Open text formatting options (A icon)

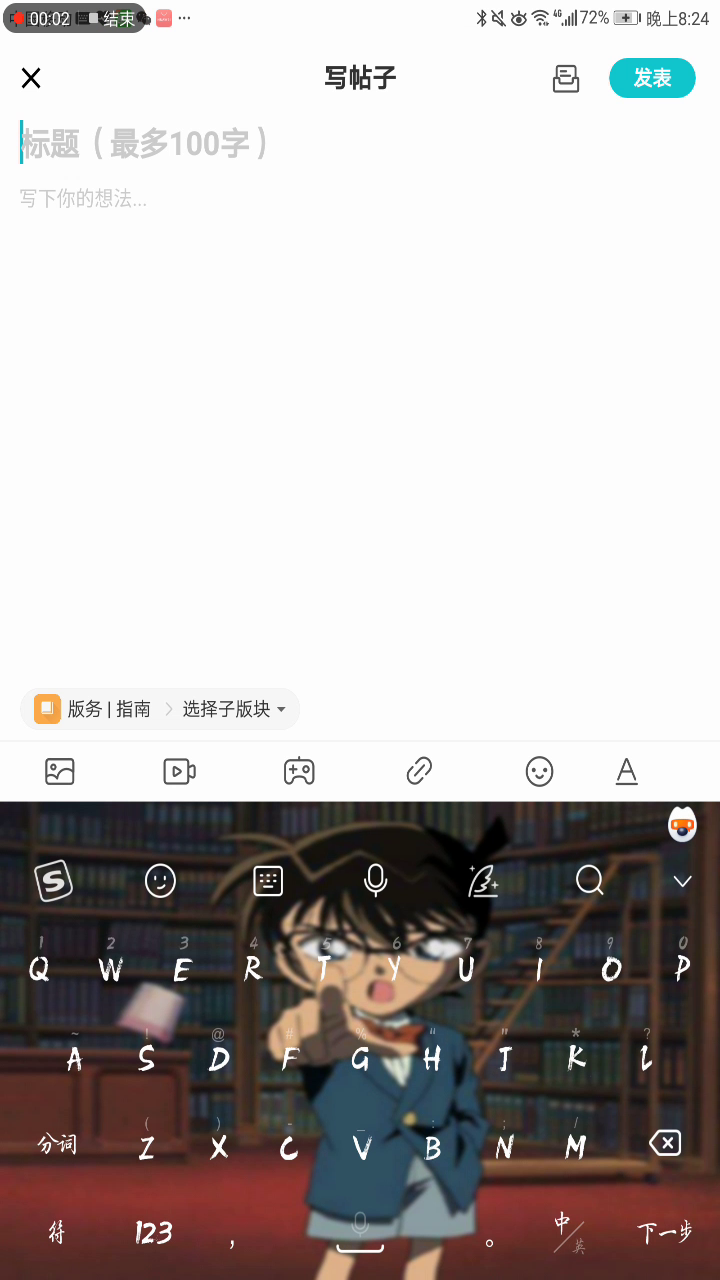[626, 771]
